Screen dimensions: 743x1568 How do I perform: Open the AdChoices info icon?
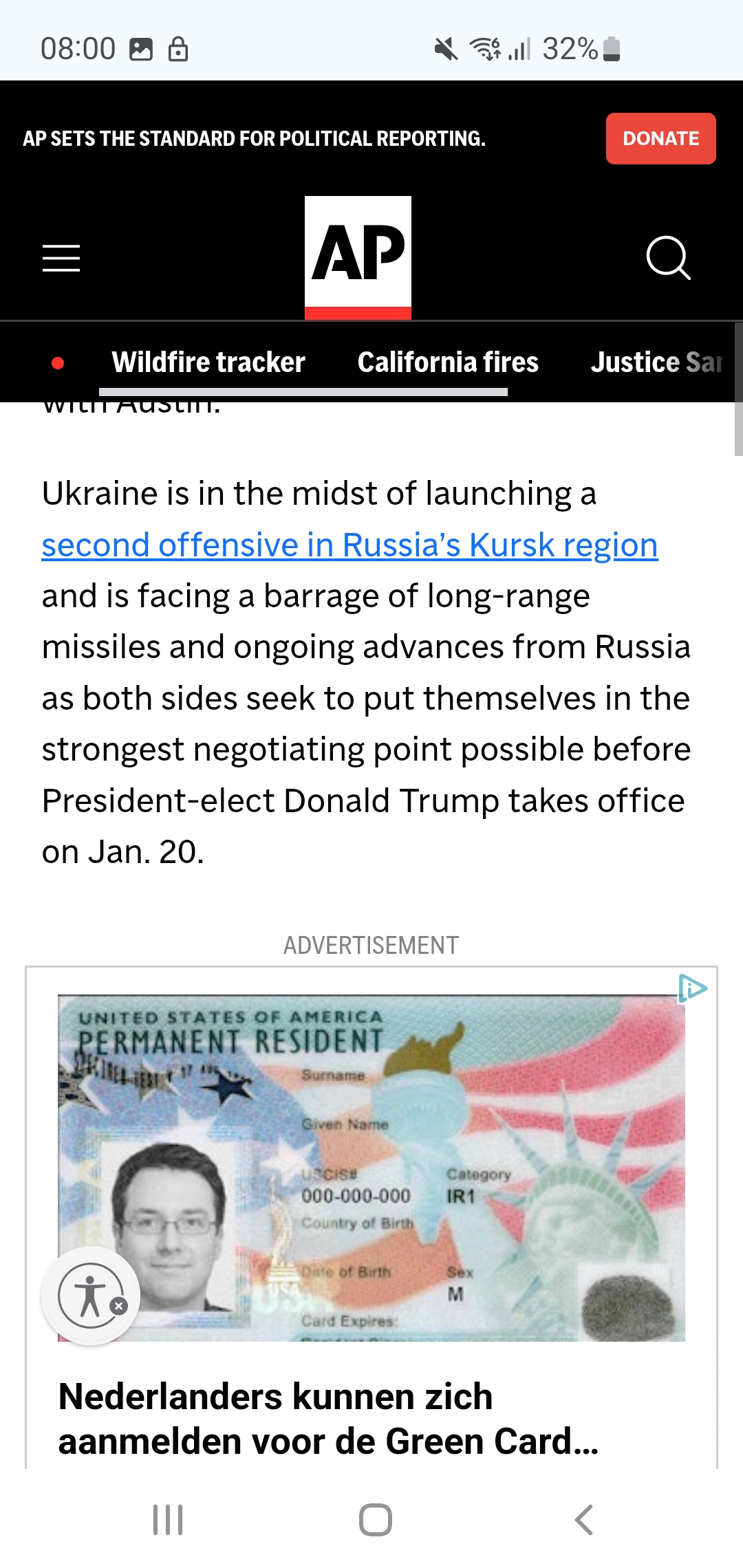tap(693, 988)
